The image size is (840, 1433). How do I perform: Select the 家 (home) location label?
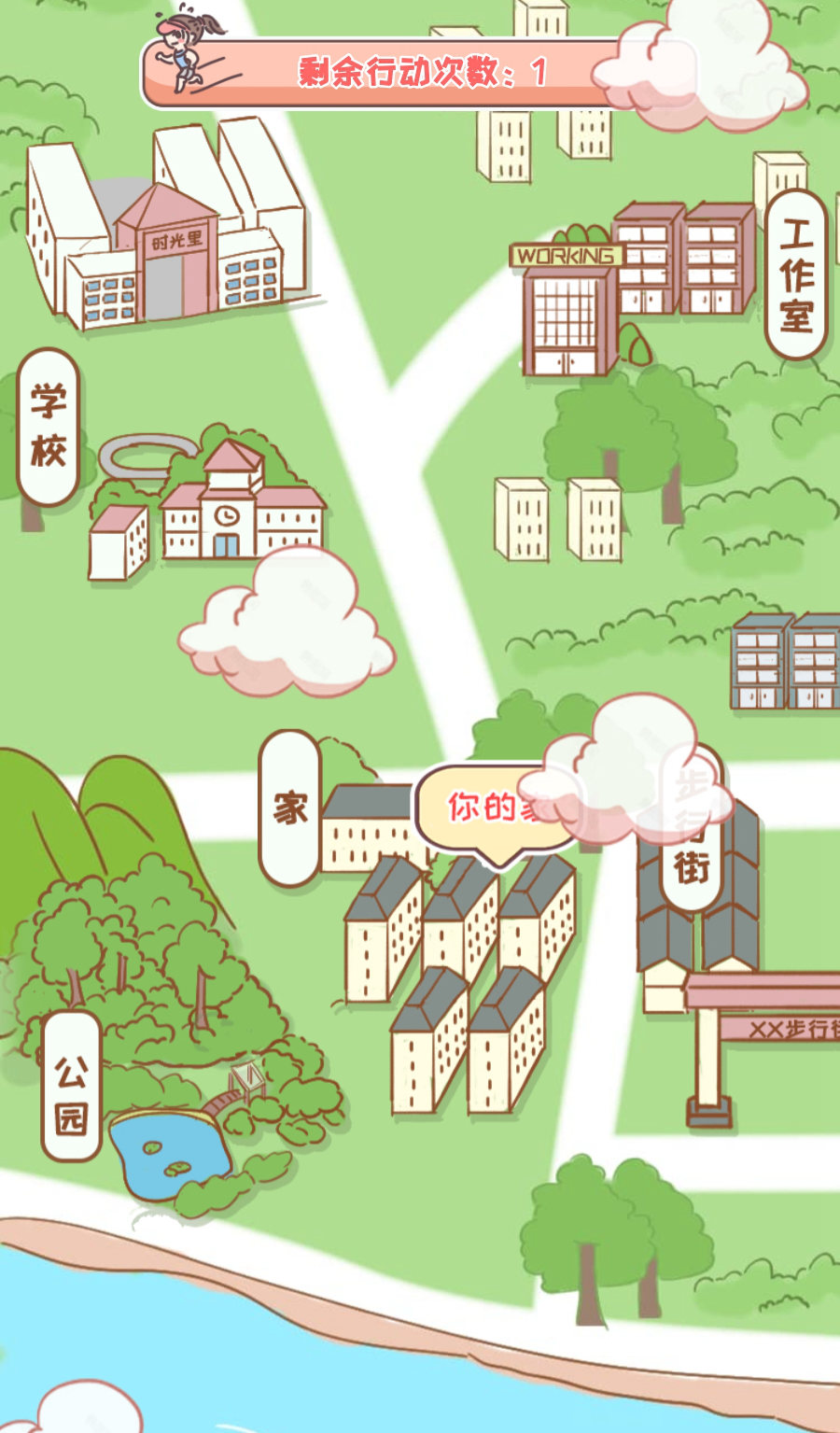pos(289,808)
